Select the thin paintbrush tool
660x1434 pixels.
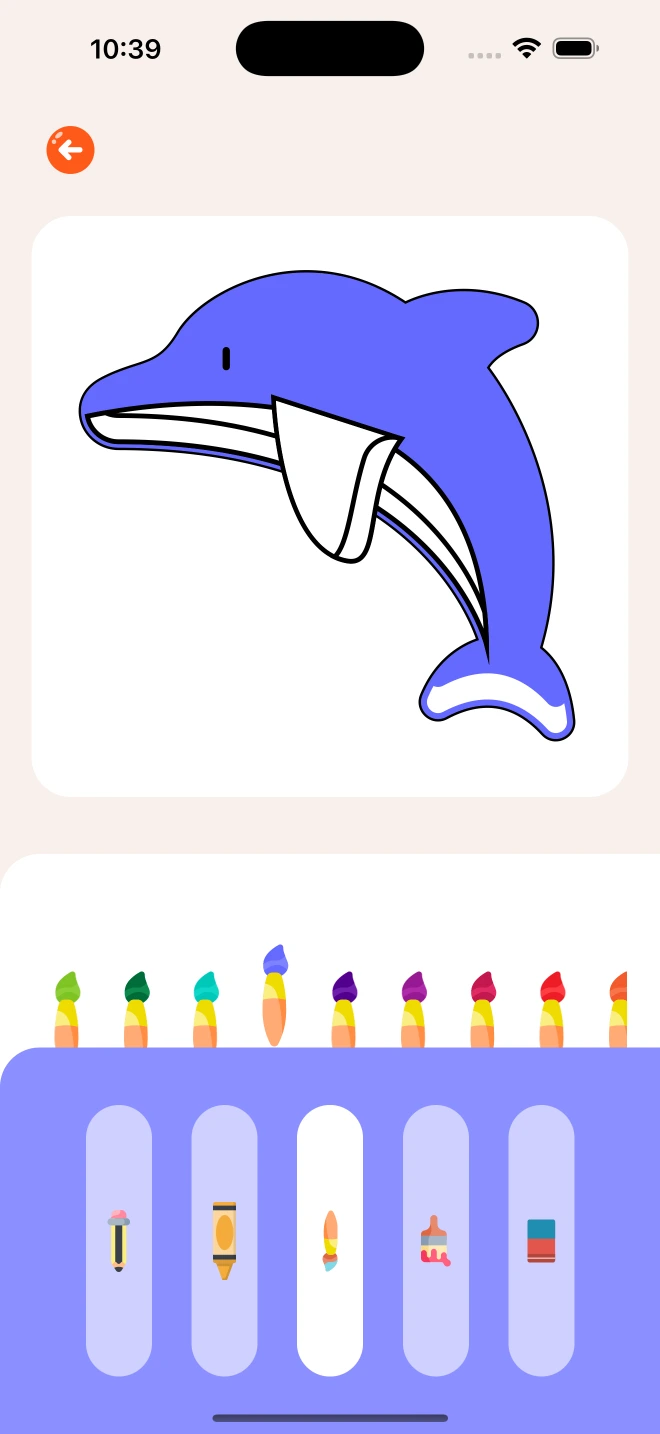[330, 1240]
